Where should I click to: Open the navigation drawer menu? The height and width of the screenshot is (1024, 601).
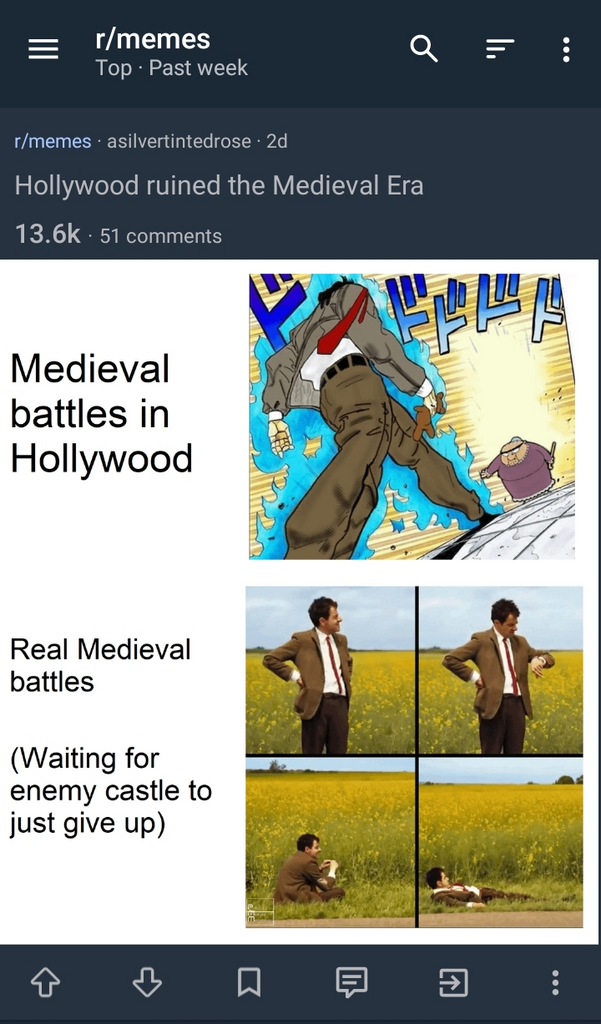point(43,50)
